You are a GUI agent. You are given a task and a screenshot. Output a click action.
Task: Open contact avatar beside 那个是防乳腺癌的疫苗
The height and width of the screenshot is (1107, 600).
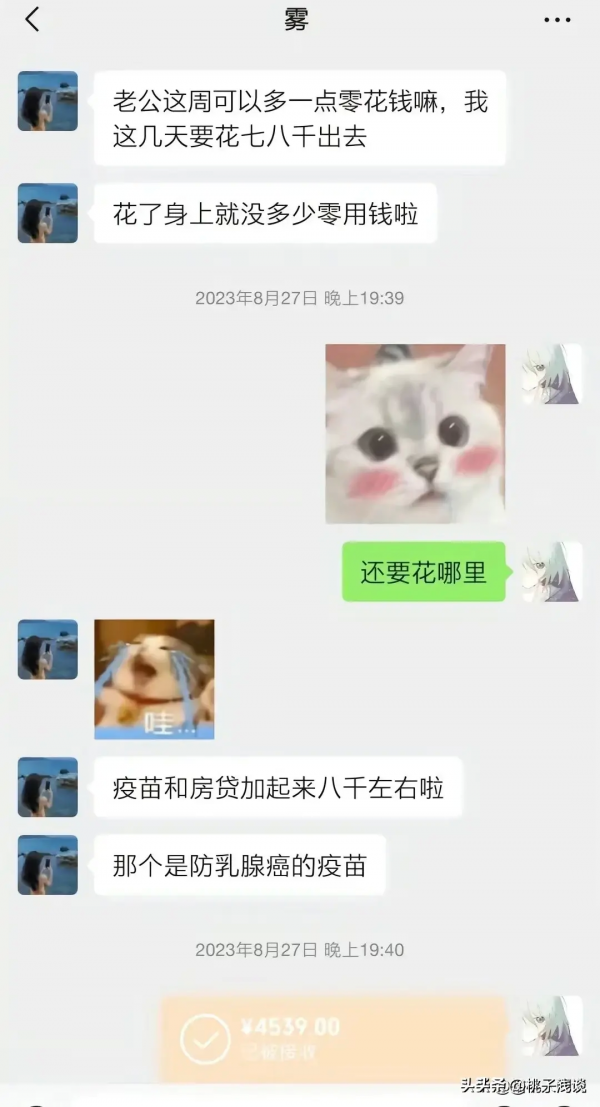point(48,864)
